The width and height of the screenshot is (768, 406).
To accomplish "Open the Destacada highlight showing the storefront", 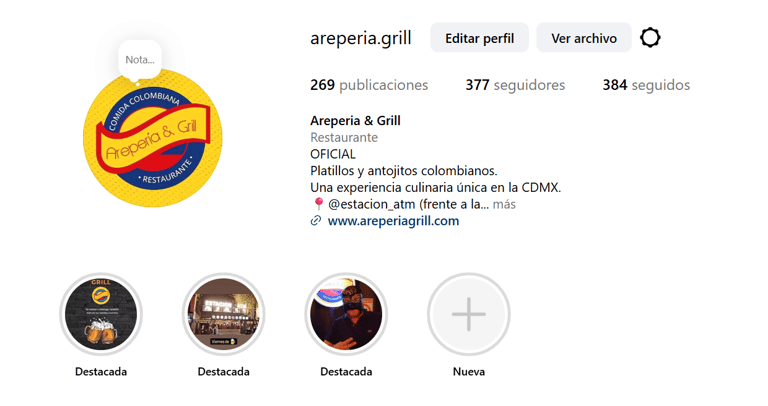I will [x=223, y=314].
